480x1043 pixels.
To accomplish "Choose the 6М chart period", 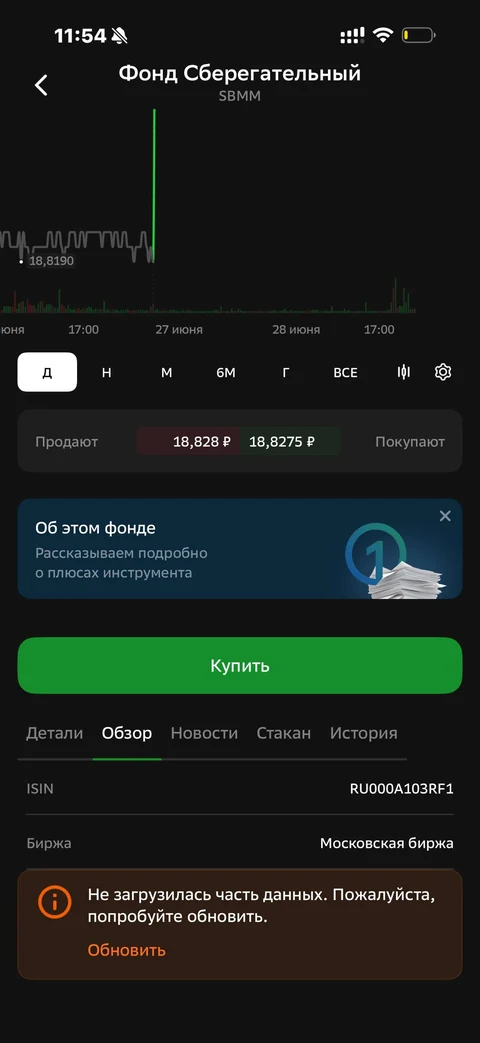I will pos(226,372).
